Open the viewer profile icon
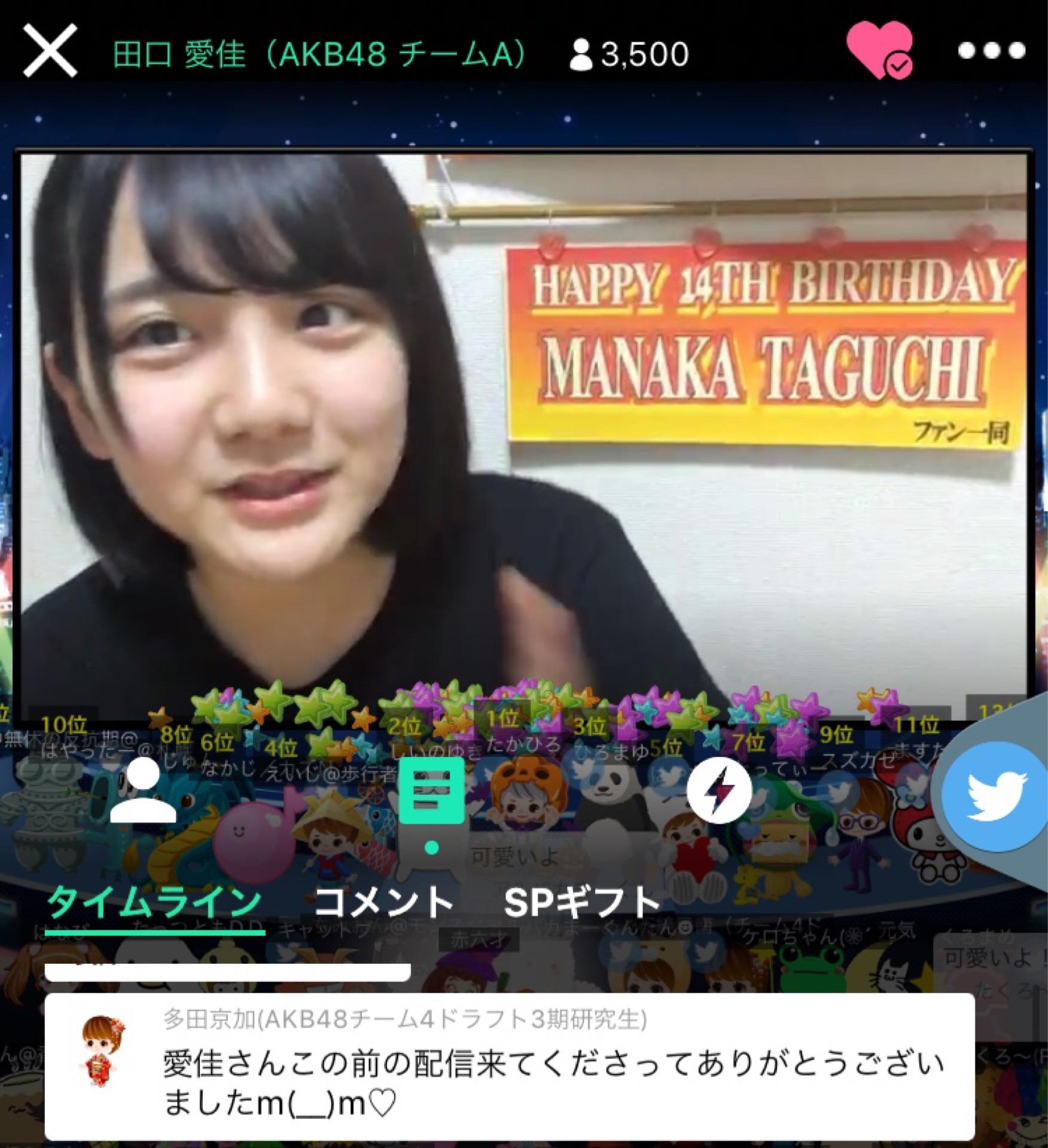Image resolution: width=1048 pixels, height=1148 pixels. click(x=143, y=790)
